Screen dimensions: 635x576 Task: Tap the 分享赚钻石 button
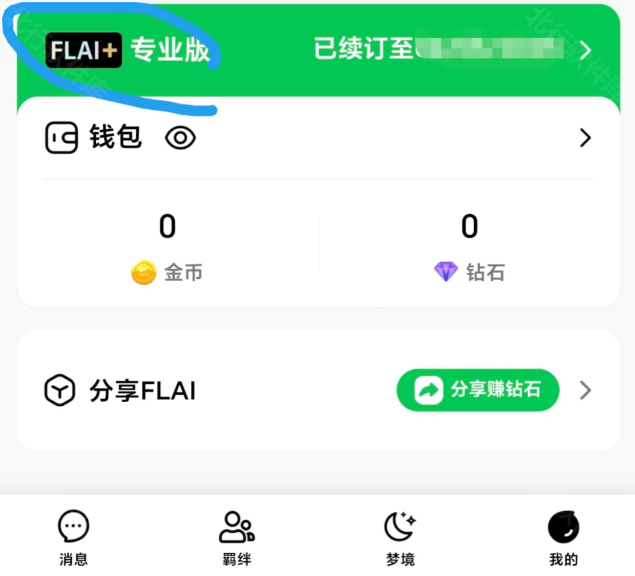pyautogui.click(x=478, y=390)
